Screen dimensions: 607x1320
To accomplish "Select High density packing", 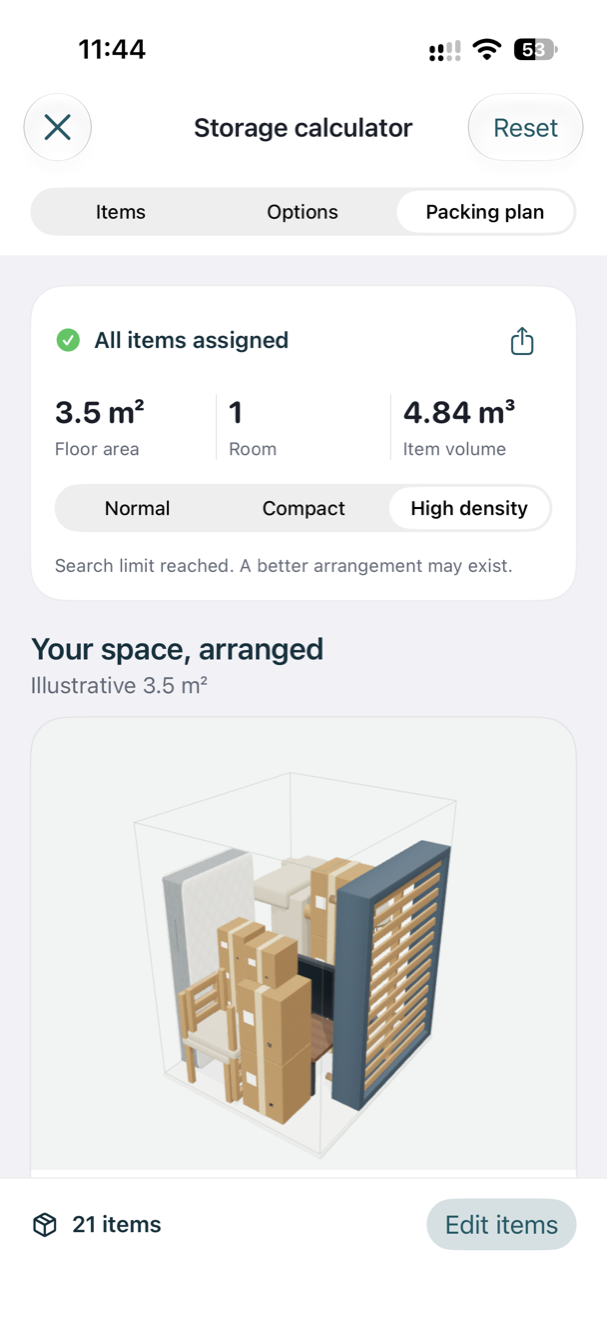I will pyautogui.click(x=469, y=508).
